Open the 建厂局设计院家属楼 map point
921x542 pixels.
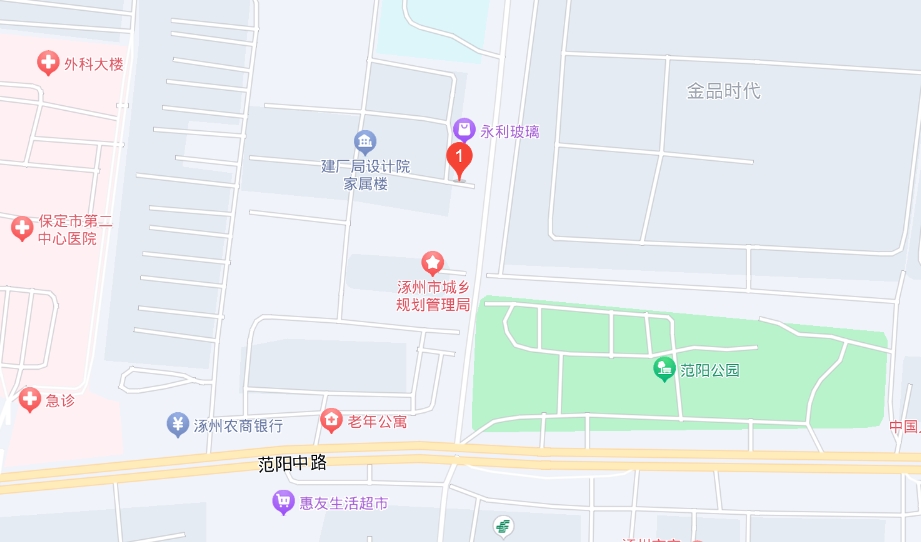(365, 140)
